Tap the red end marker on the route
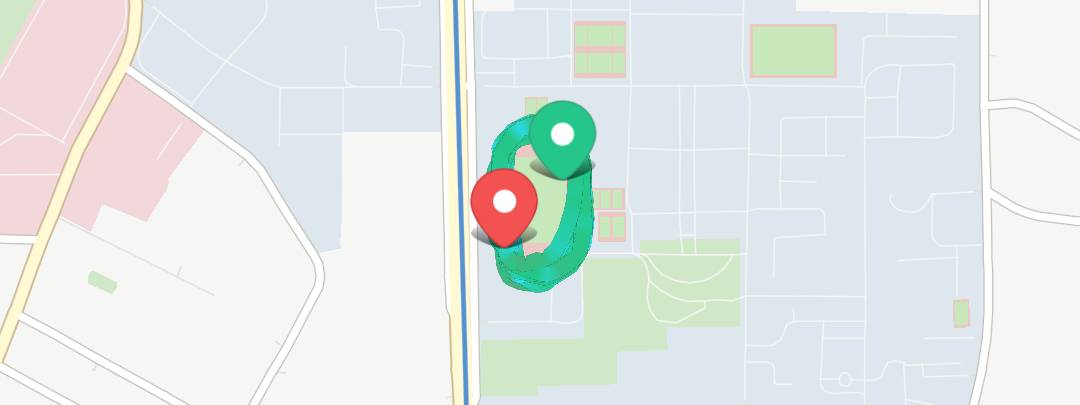The image size is (1080, 405). click(x=504, y=203)
